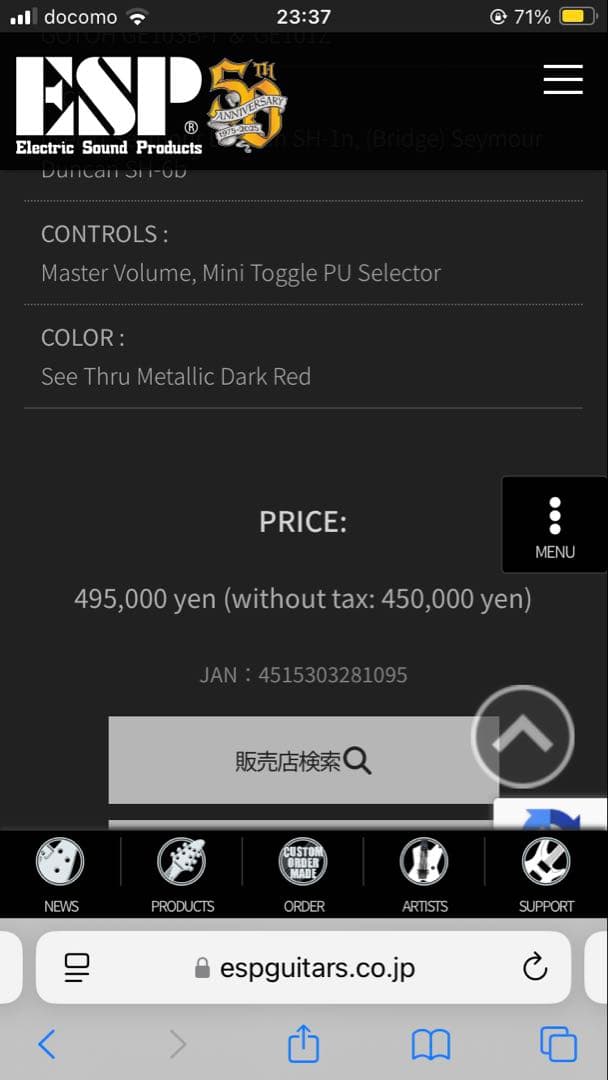Tap the ESP logo to go home
Image resolution: width=608 pixels, height=1080 pixels.
click(108, 105)
